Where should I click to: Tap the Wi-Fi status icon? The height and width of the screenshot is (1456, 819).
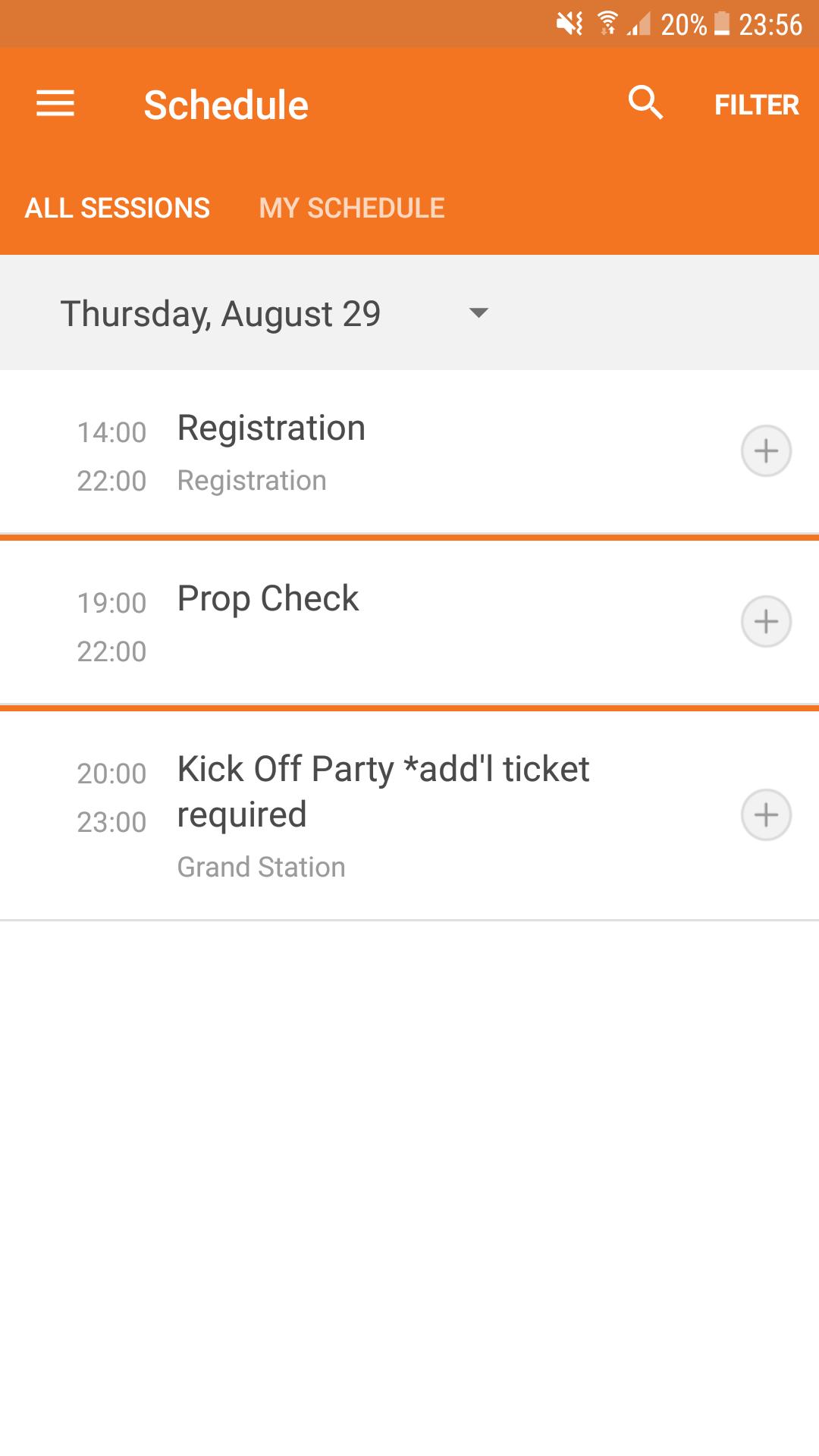(606, 23)
